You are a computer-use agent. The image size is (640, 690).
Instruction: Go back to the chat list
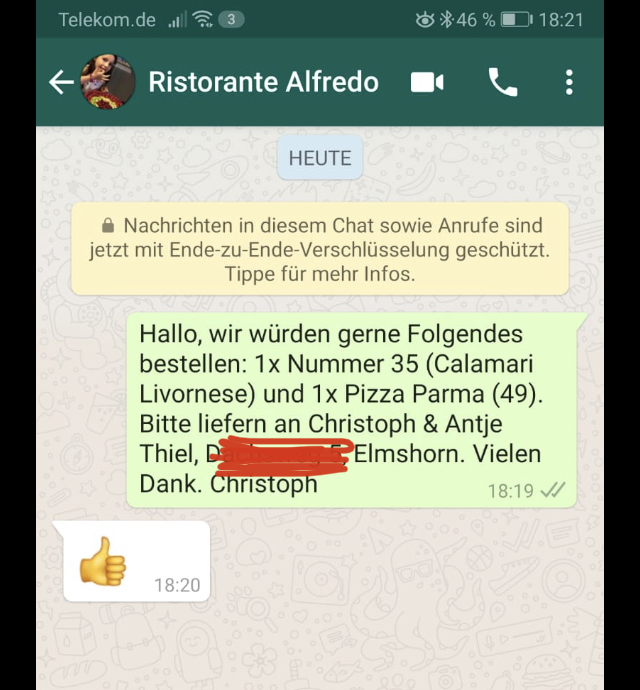(61, 82)
